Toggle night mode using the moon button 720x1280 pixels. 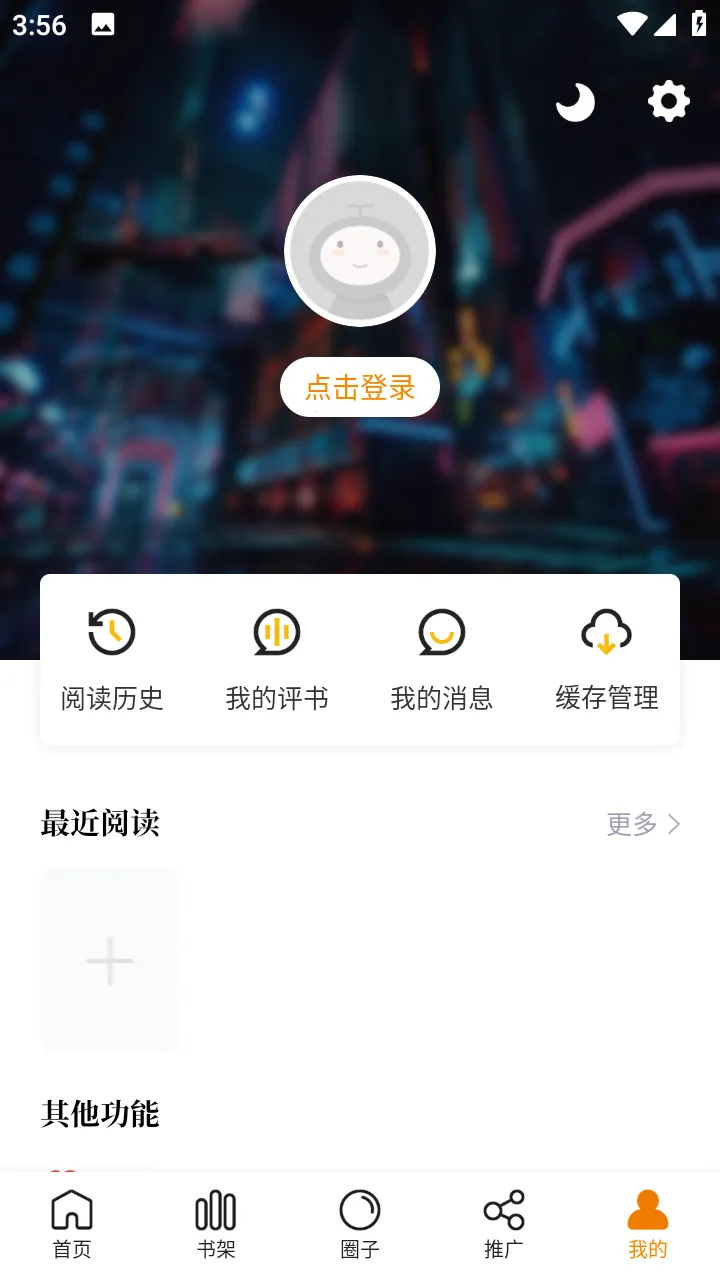pos(576,102)
